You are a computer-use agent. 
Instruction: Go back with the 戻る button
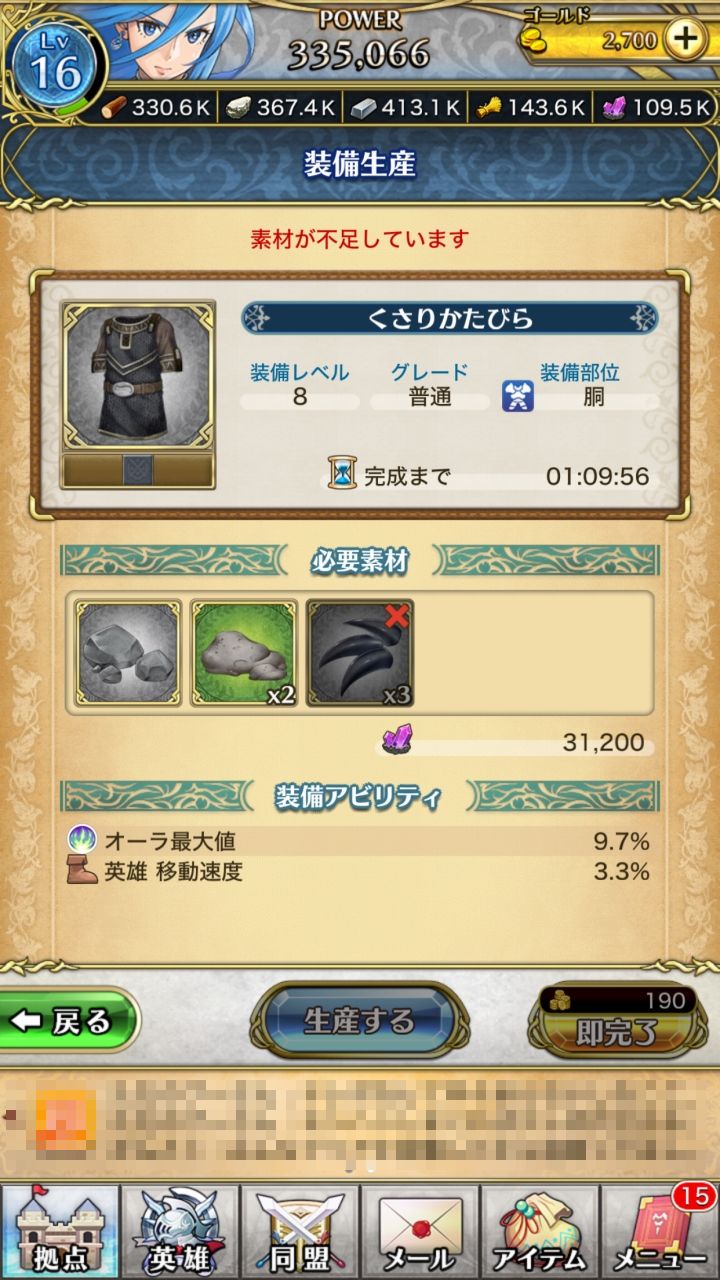[x=67, y=1021]
